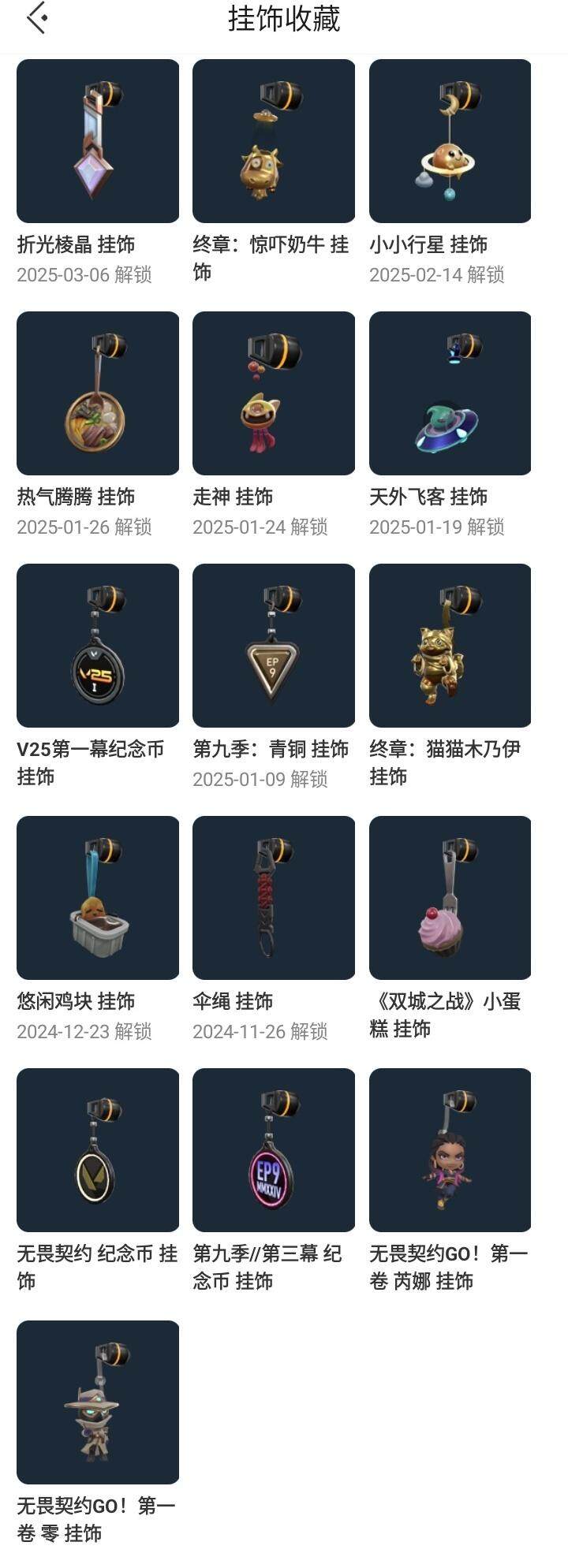Open 第九季//第三幕 纪念币 挂饰
The height and width of the screenshot is (1568, 568).
tap(274, 1150)
